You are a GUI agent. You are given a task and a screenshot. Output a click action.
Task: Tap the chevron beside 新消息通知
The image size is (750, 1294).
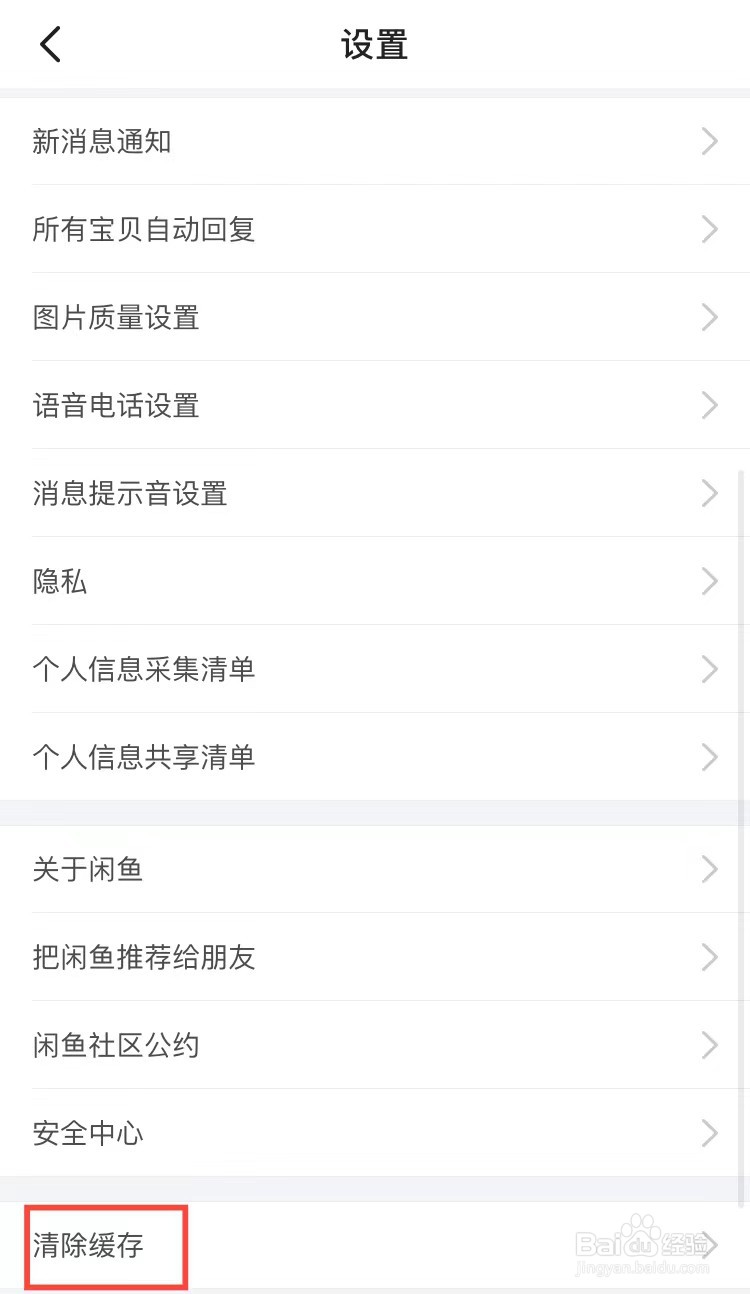[x=710, y=142]
